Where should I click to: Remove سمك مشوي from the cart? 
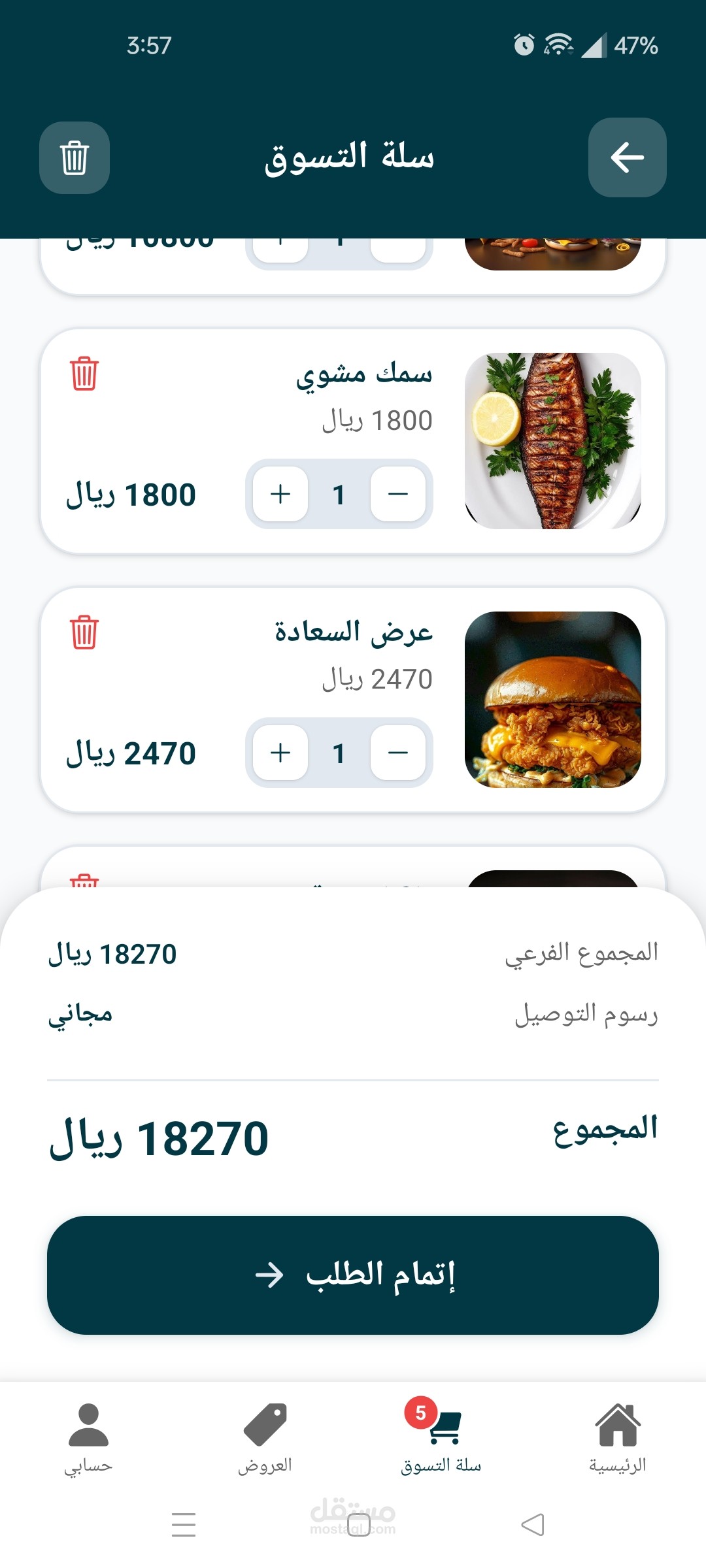pyautogui.click(x=84, y=374)
